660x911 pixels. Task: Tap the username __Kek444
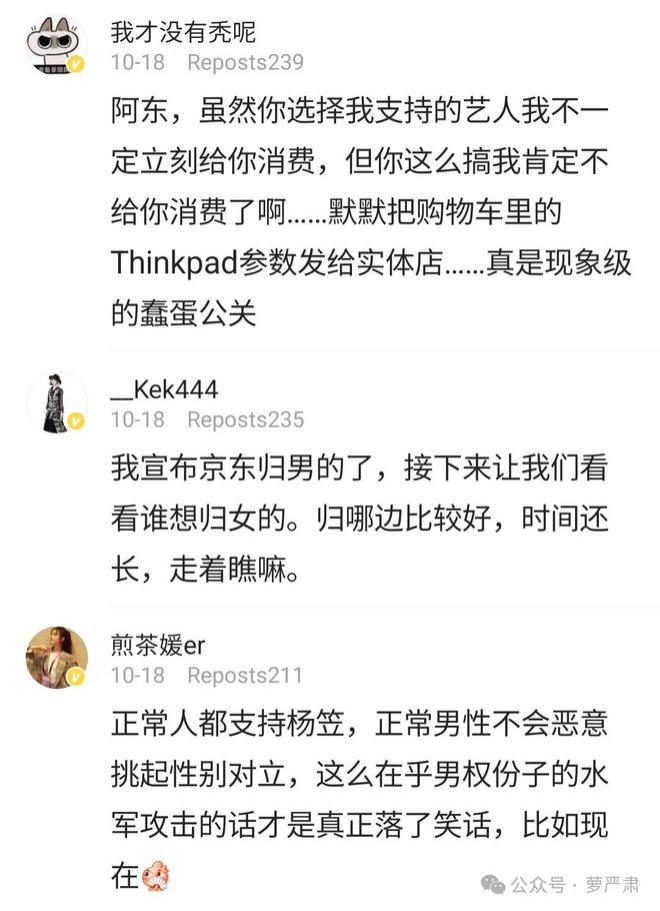click(164, 388)
